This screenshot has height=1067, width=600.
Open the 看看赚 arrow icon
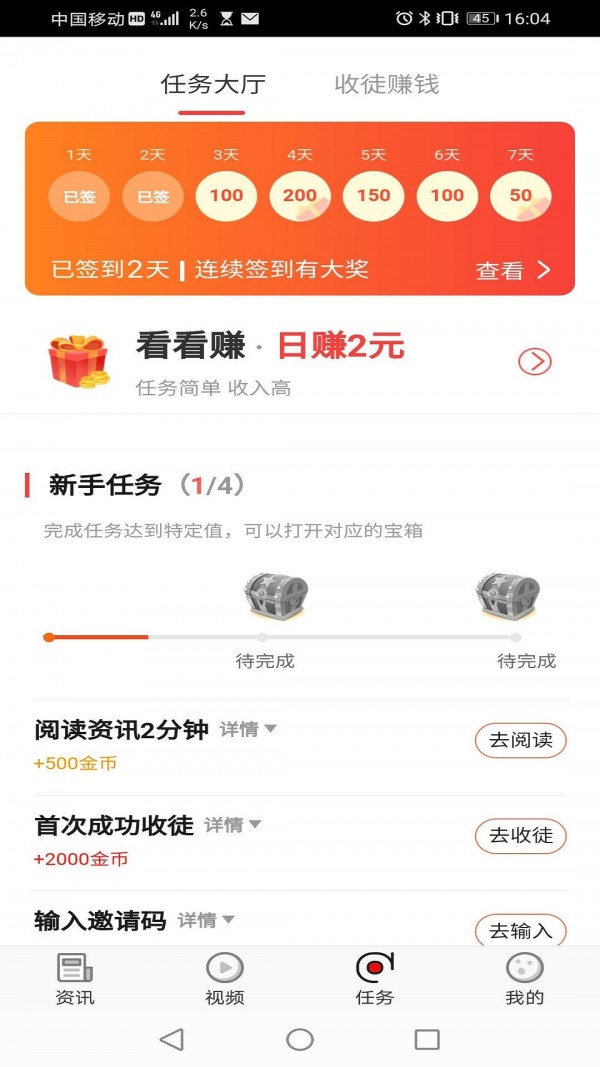click(535, 361)
